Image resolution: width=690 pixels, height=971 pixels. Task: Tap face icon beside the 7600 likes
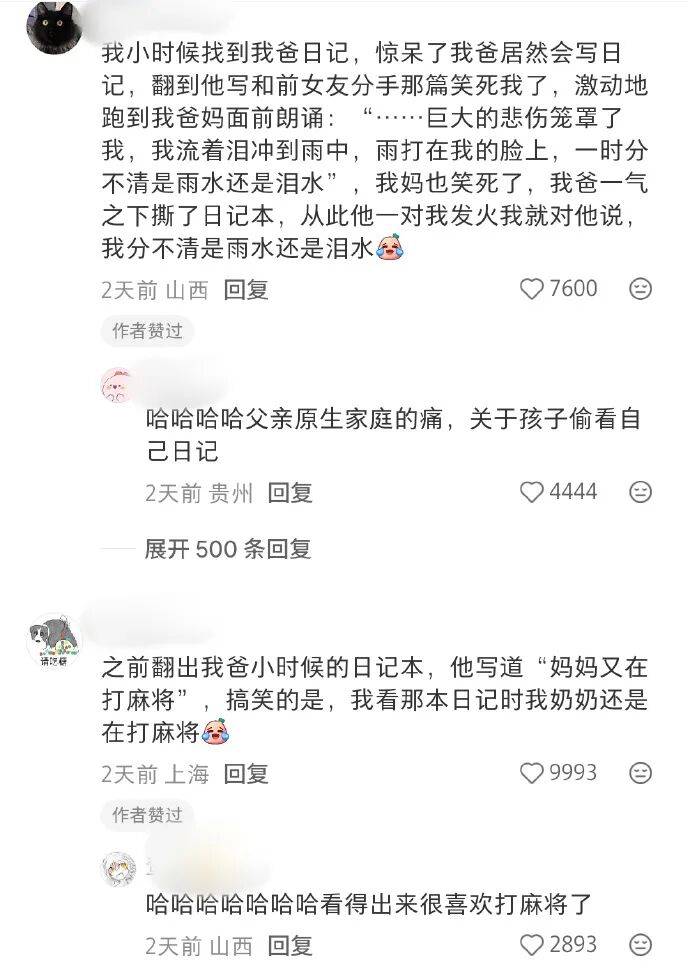pyautogui.click(x=641, y=289)
